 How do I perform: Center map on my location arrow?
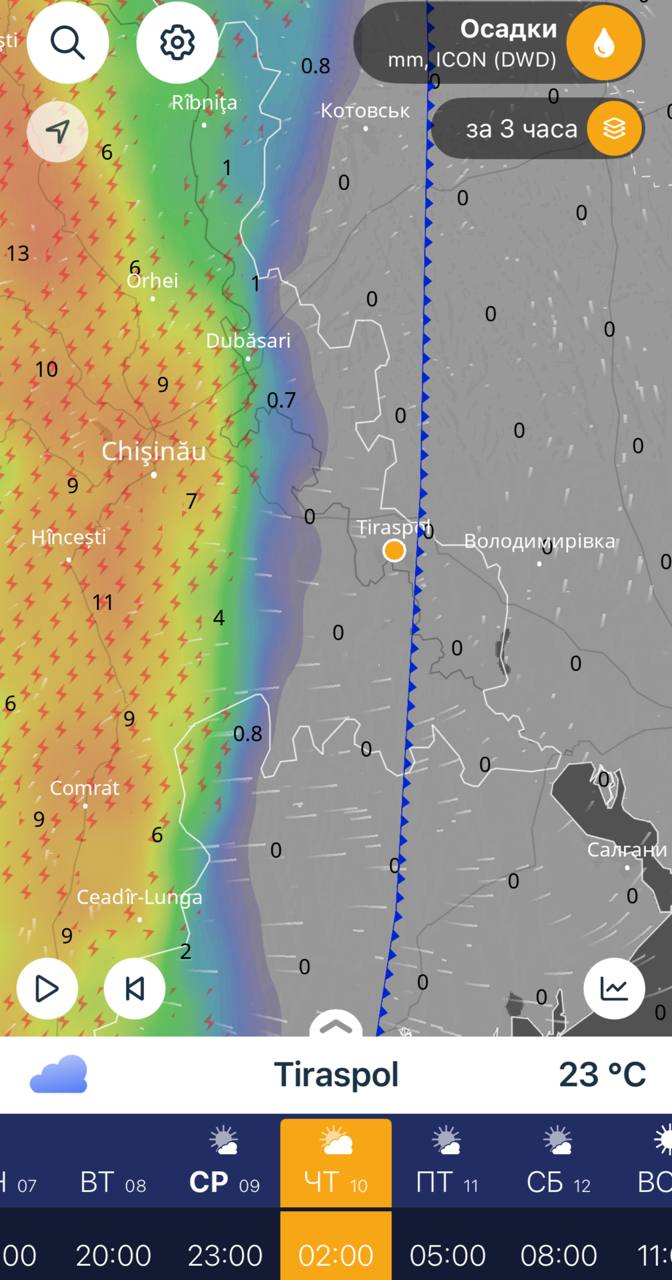point(58,131)
